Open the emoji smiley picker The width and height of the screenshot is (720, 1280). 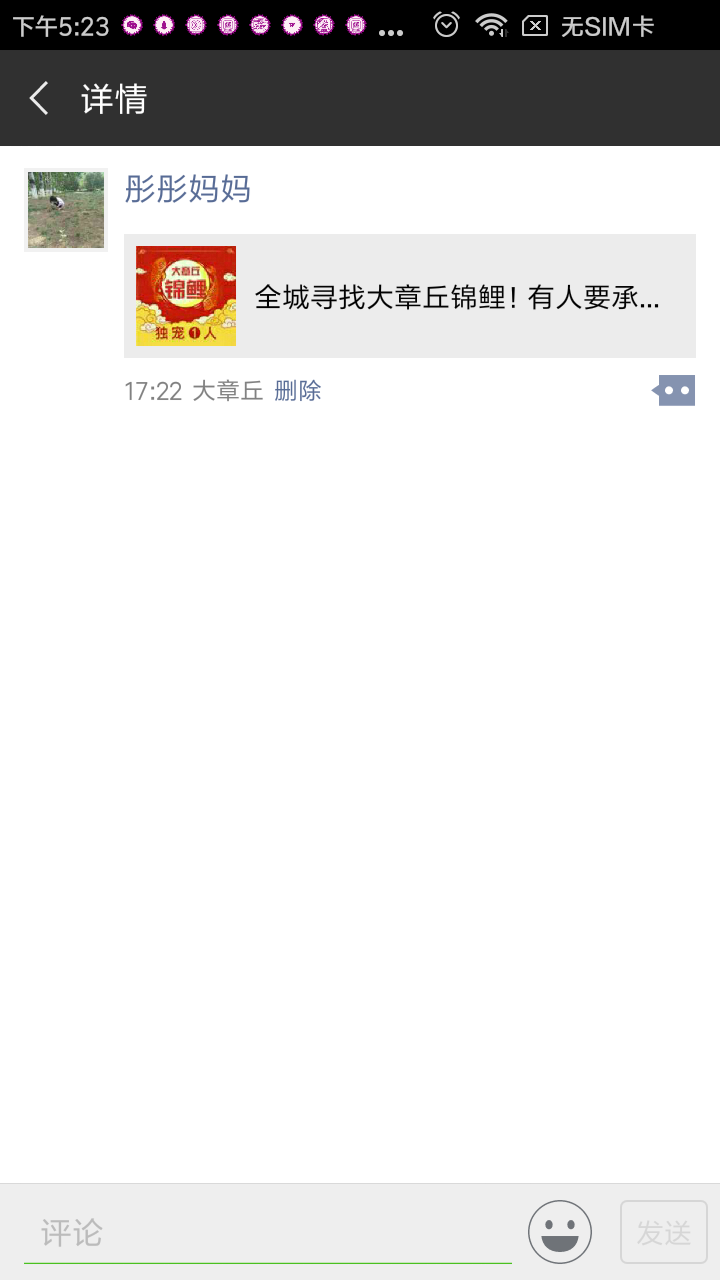coord(560,1232)
